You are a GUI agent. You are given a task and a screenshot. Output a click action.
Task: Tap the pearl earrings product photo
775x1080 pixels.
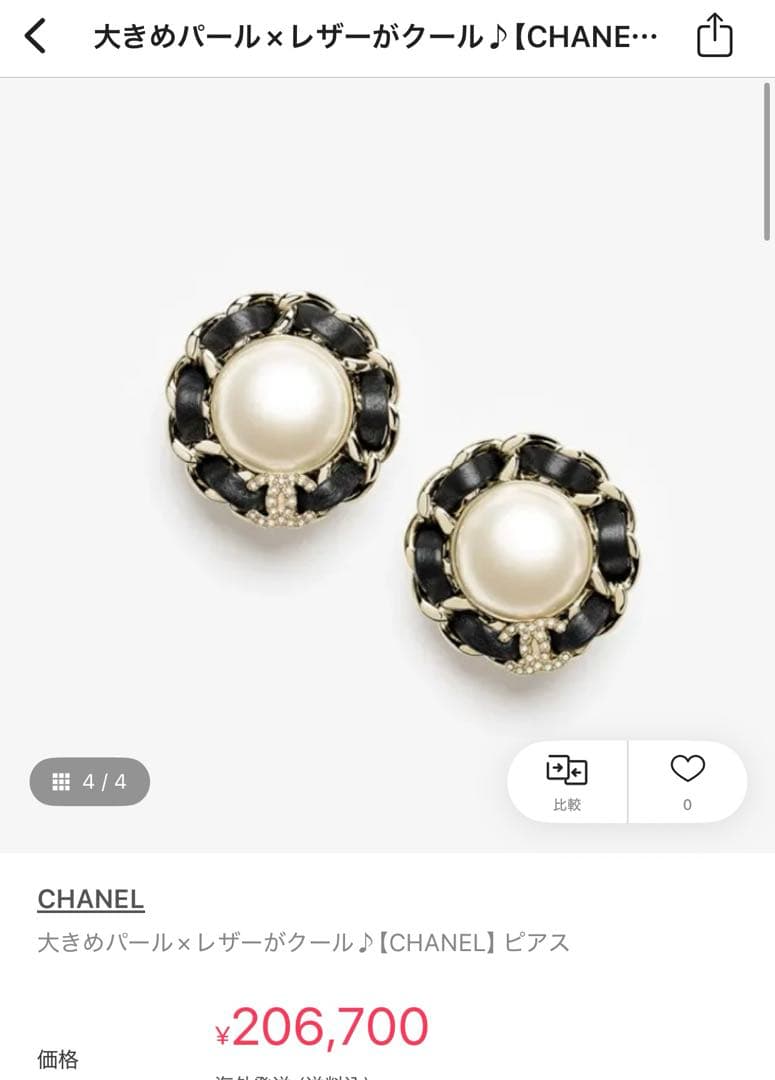pos(387,460)
